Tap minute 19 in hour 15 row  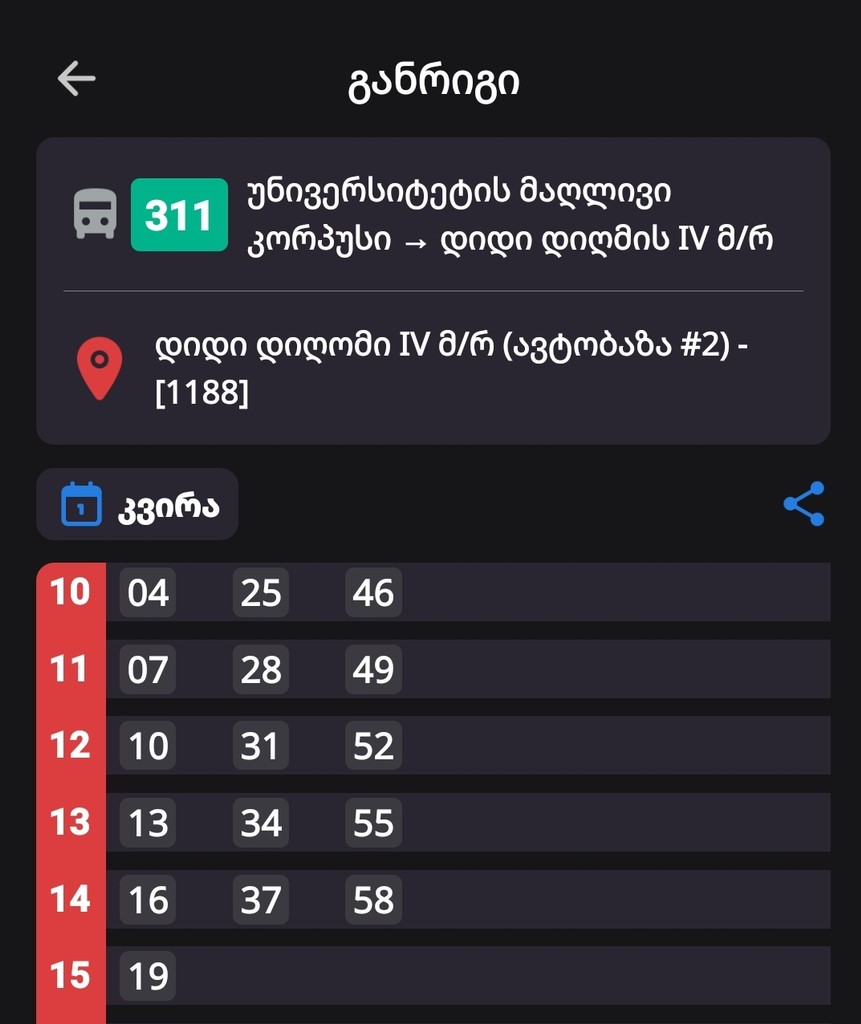[146, 977]
